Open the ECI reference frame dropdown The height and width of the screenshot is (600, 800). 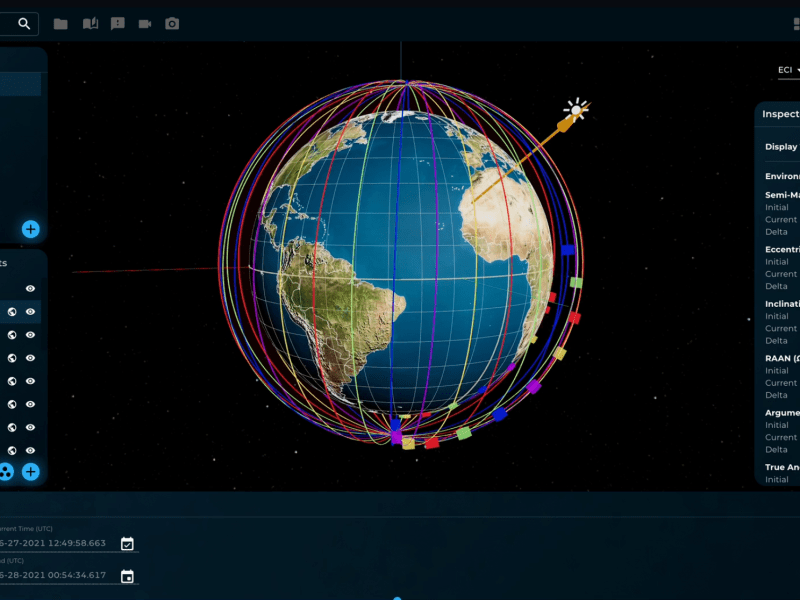(x=788, y=70)
